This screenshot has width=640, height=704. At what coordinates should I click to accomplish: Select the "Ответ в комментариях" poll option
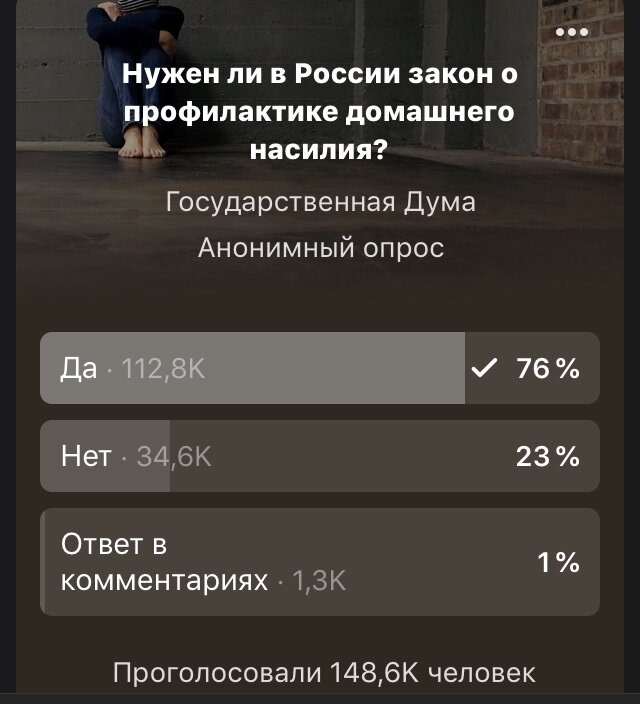320,562
